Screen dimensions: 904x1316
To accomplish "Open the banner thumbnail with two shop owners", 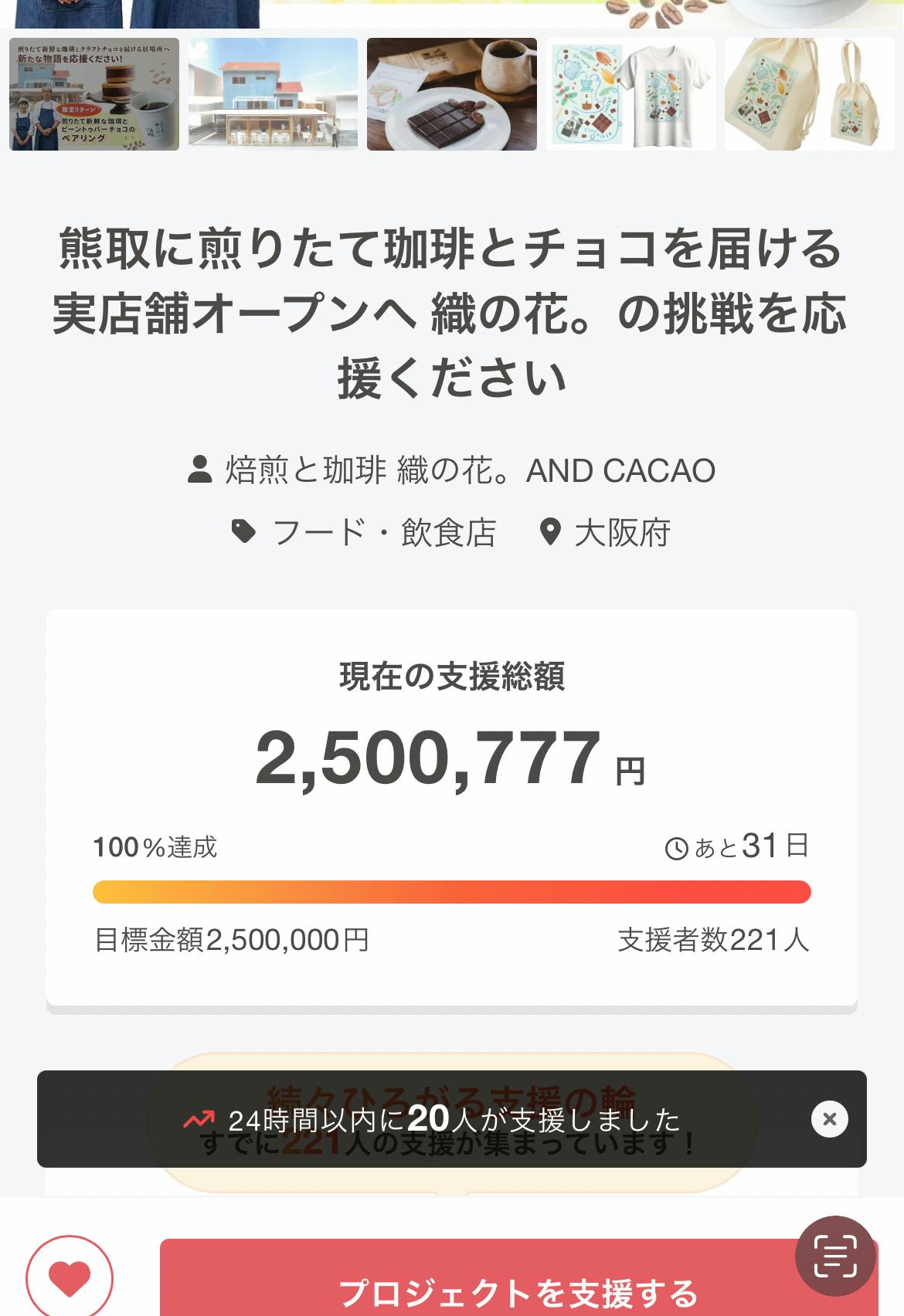I will tap(94, 94).
